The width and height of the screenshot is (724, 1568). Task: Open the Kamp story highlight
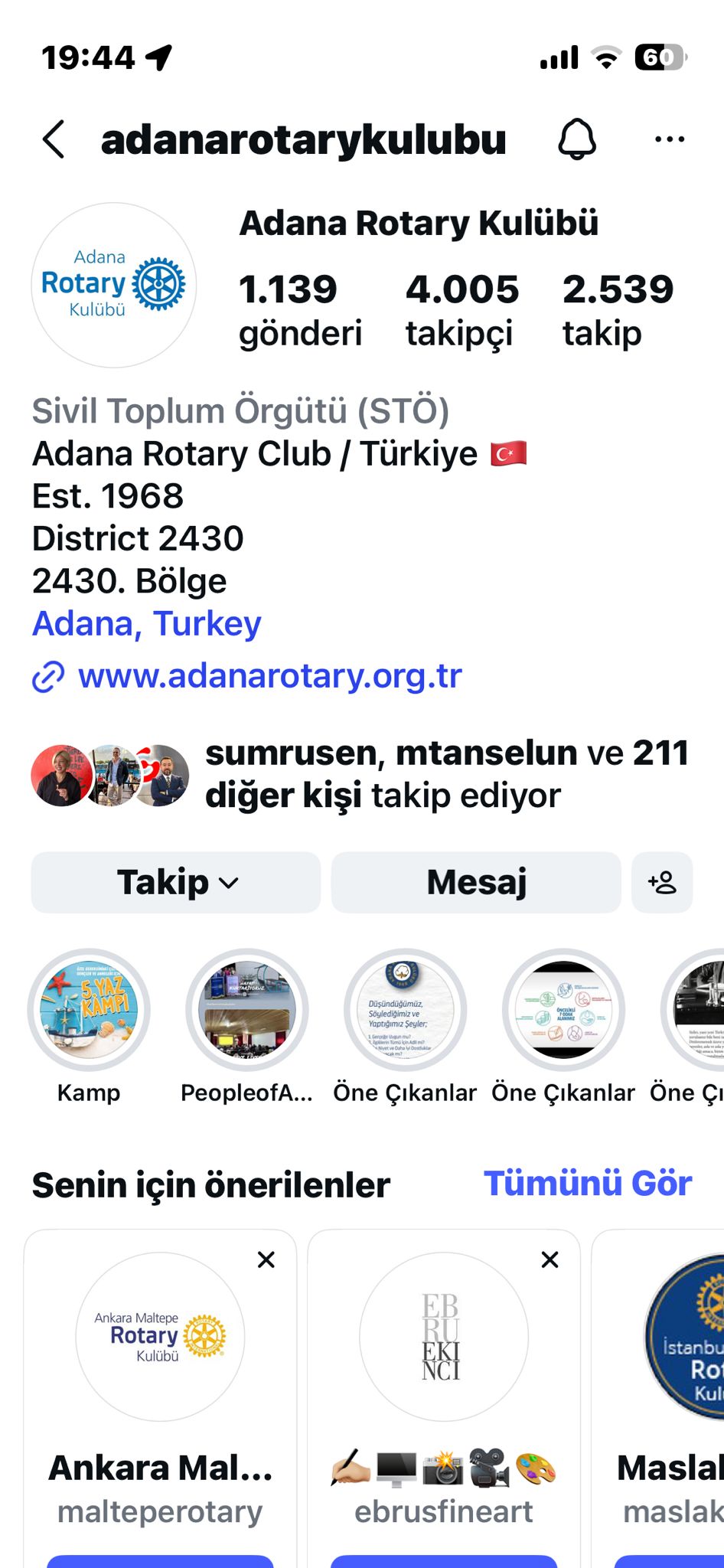tap(89, 1010)
